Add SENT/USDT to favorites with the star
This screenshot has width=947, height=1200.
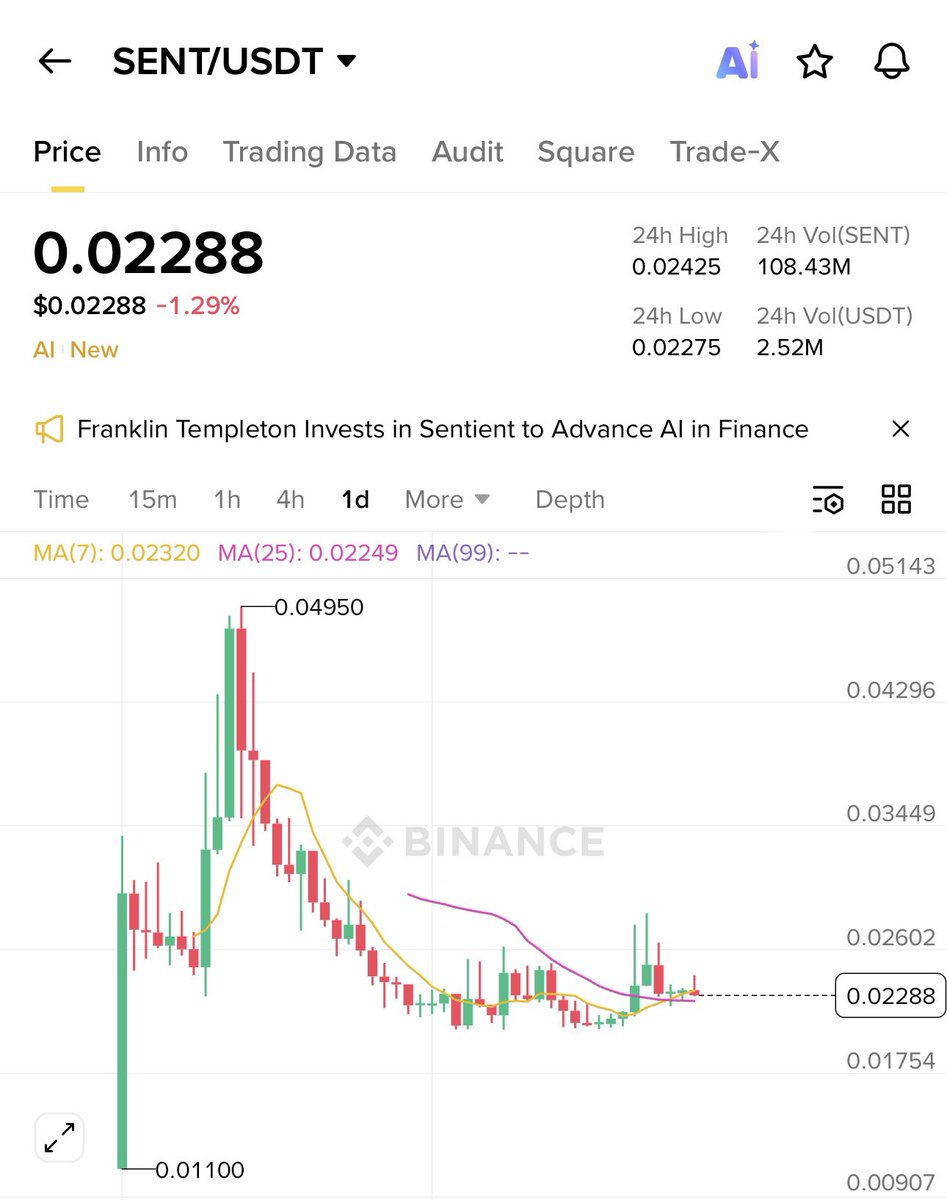(x=814, y=62)
